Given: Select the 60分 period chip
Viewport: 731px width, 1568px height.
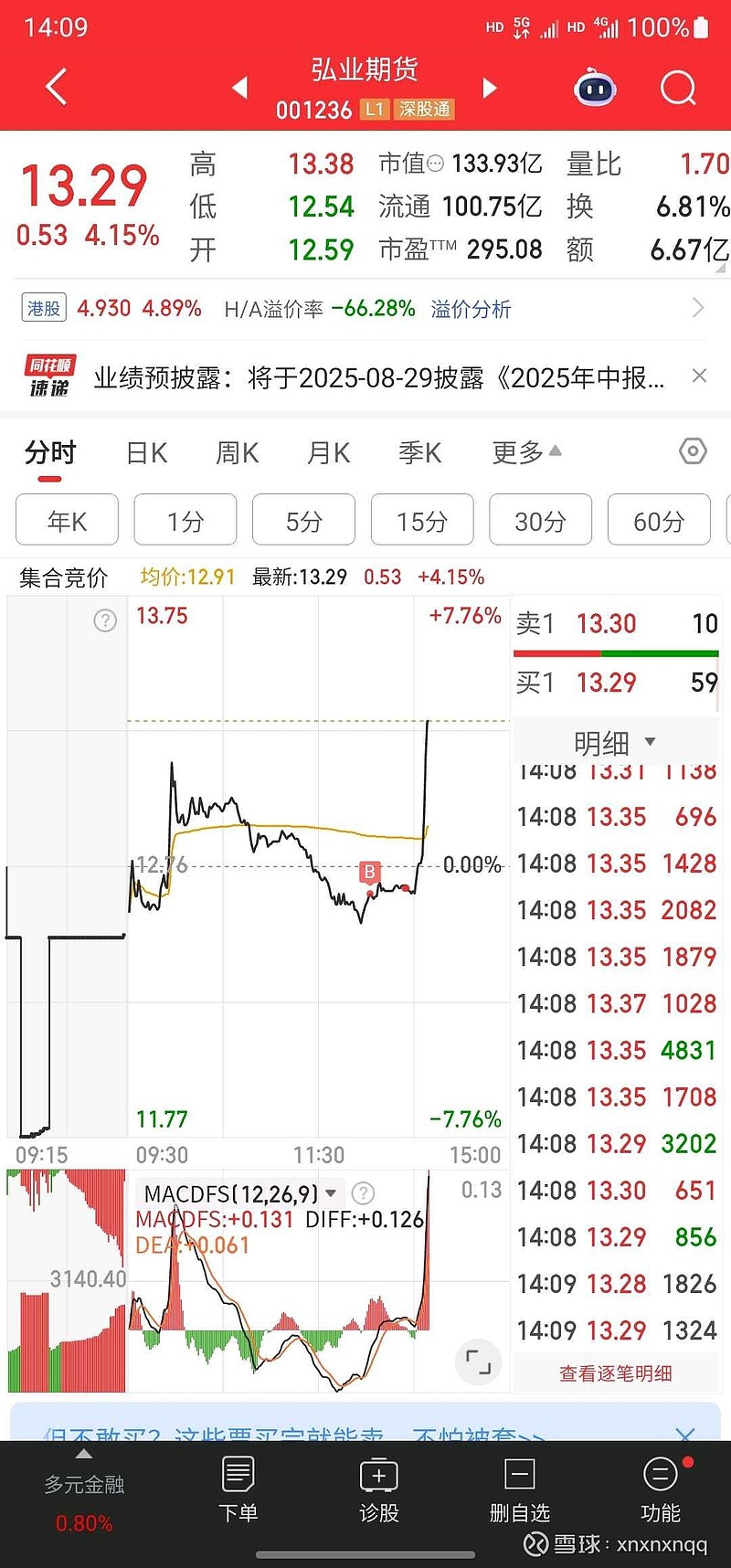Looking at the screenshot, I should 659,520.
